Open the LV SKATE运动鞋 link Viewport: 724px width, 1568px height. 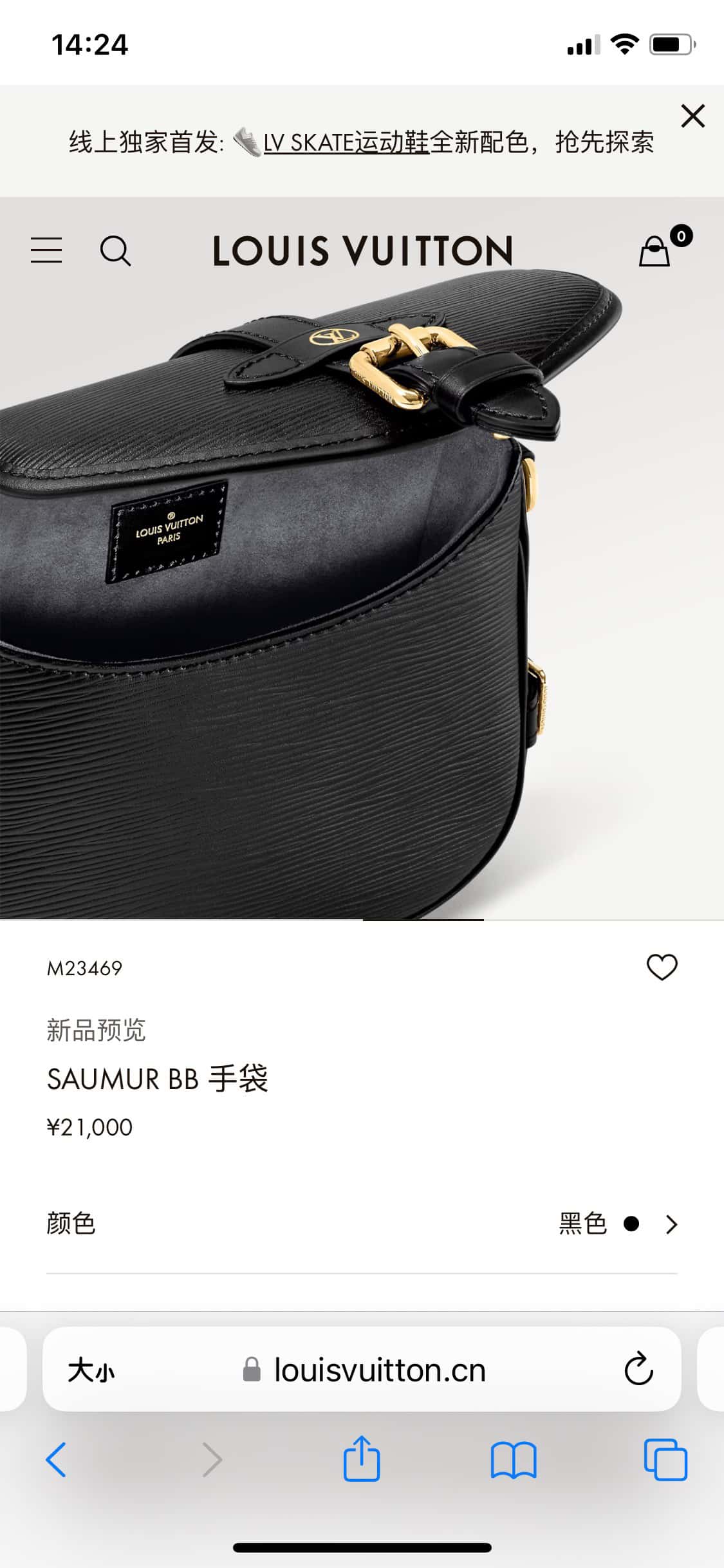tap(346, 142)
